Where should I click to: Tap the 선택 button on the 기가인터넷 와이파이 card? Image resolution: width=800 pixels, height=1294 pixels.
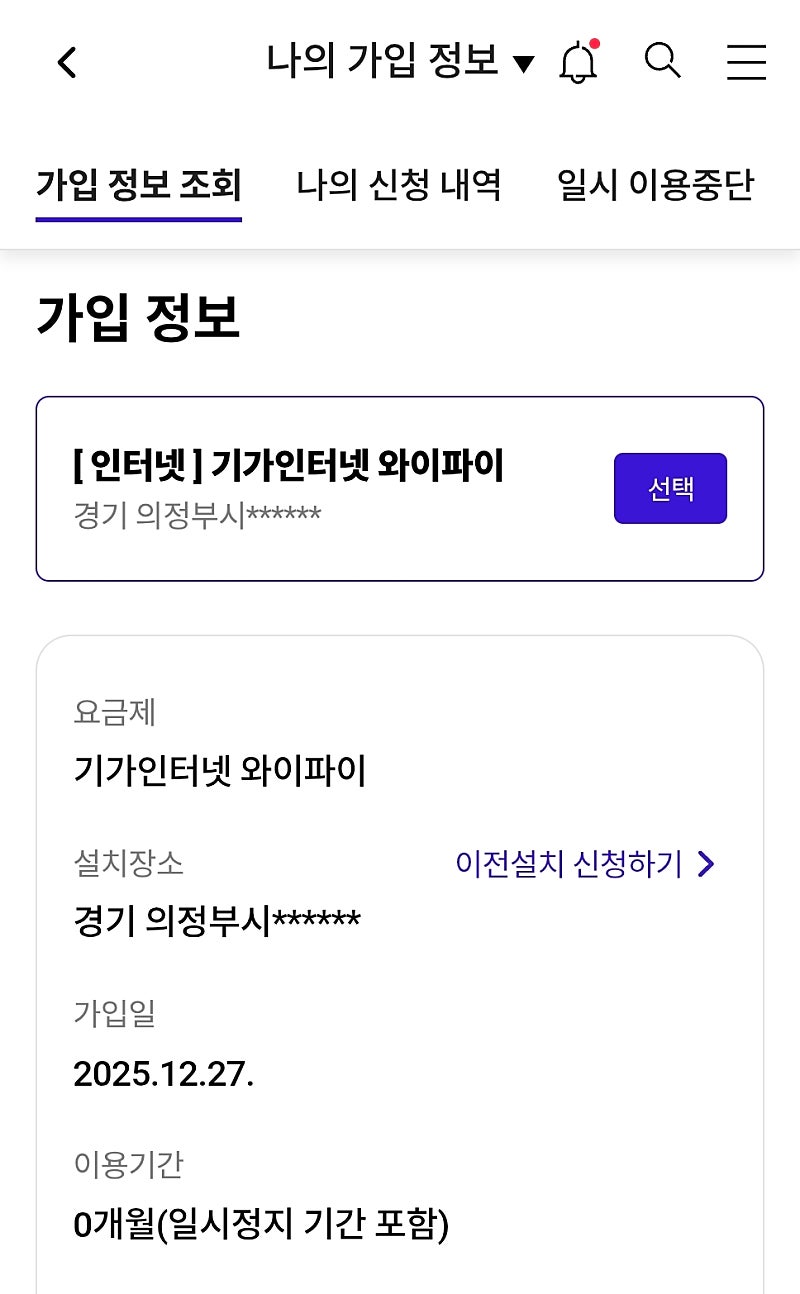[x=670, y=489]
